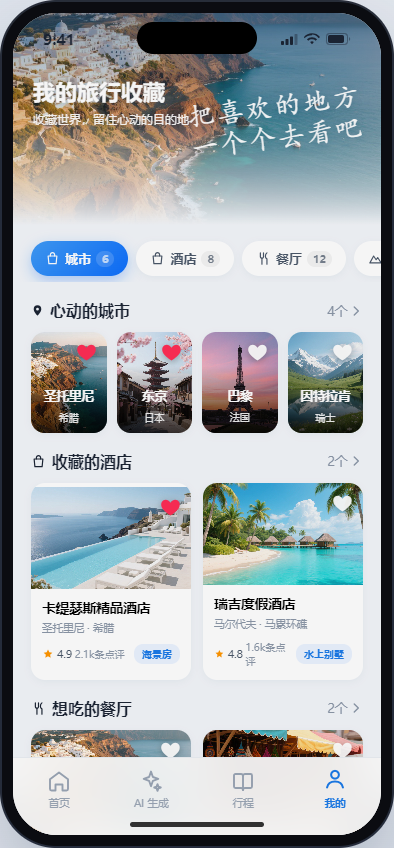Image resolution: width=394 pixels, height=848 pixels.
Task: Open 卡缇瑟斯精品酒店 hotel card
Action: click(x=111, y=581)
